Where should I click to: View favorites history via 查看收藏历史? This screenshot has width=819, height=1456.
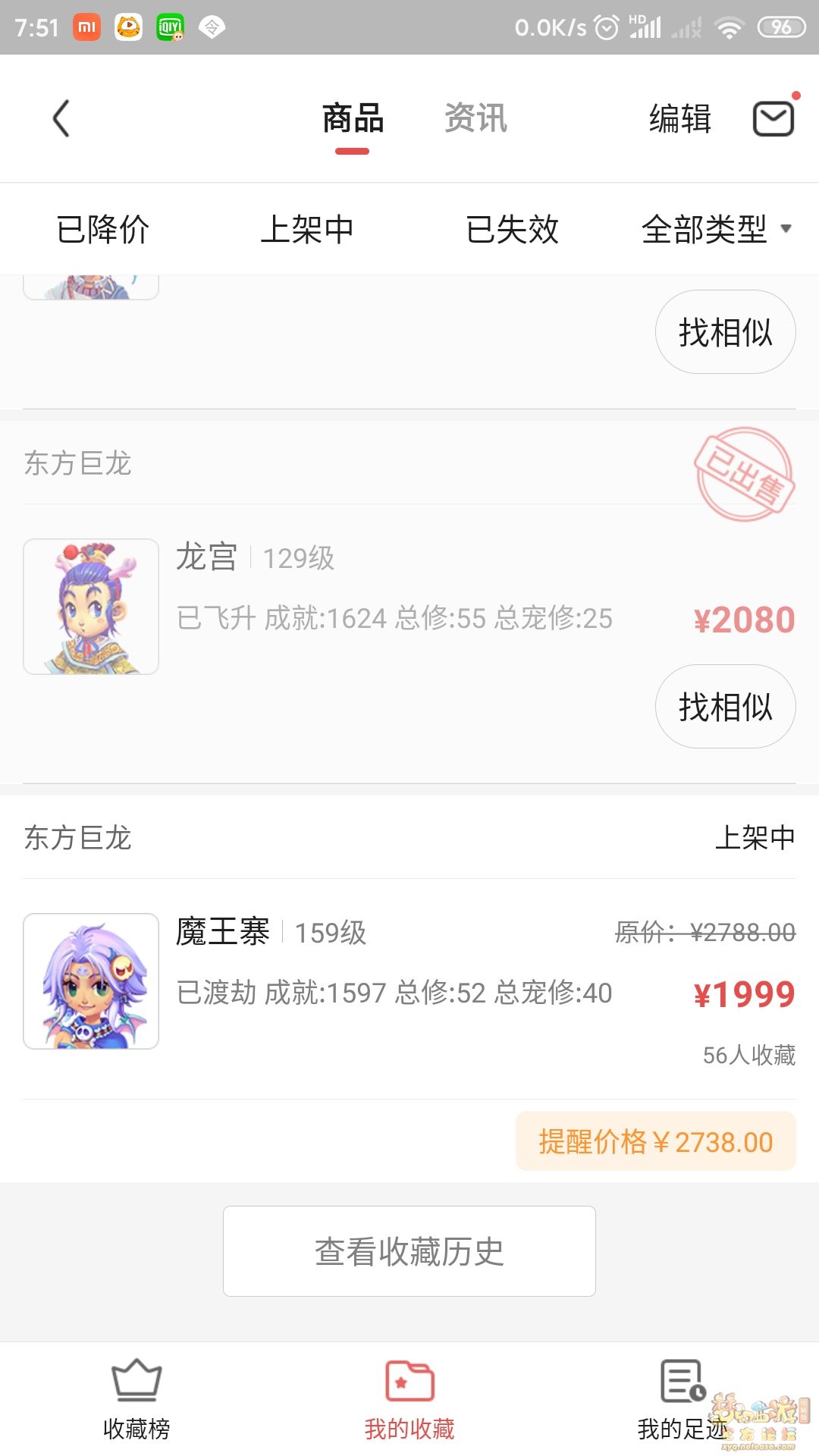[409, 1251]
